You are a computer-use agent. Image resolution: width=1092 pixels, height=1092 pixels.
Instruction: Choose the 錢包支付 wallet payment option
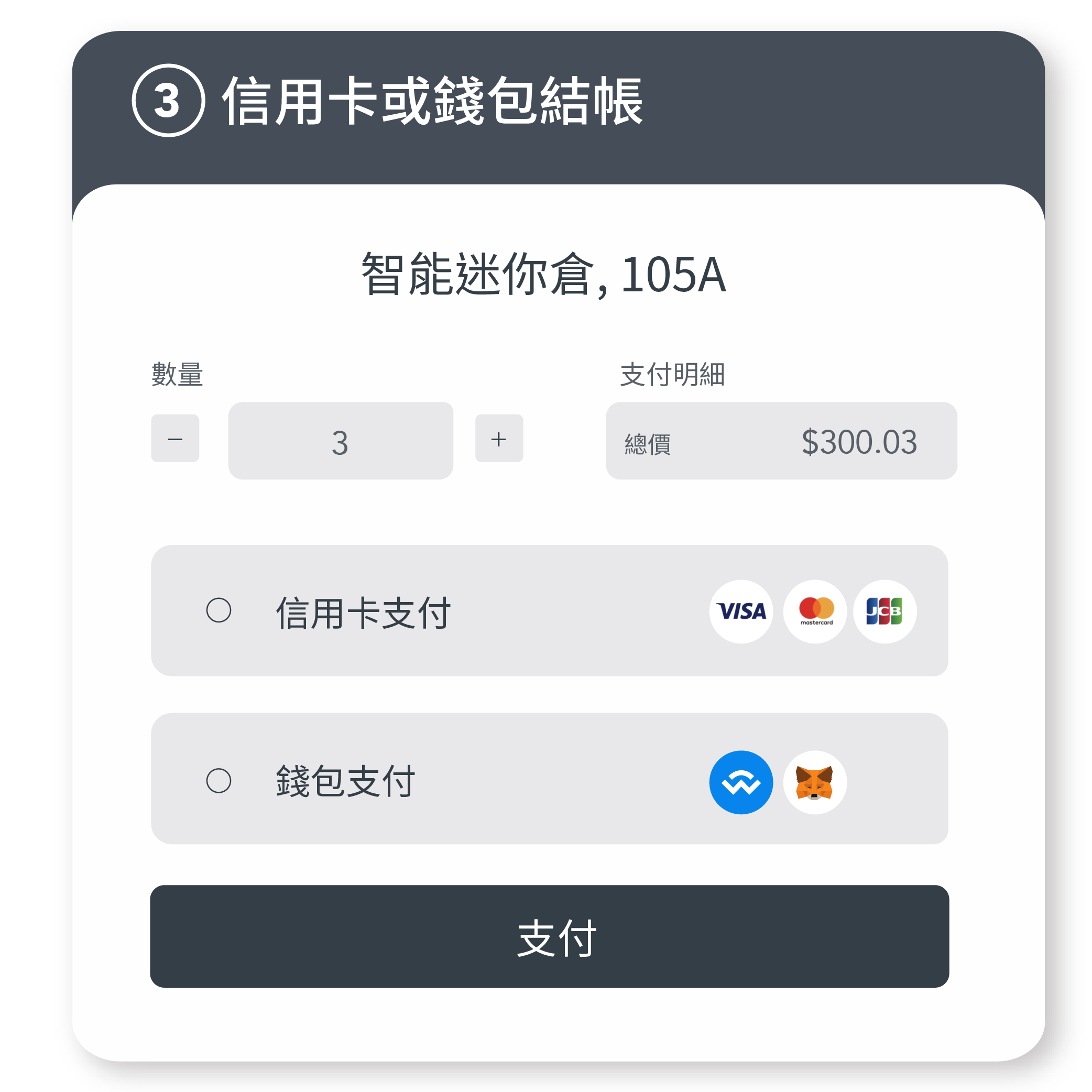click(219, 781)
